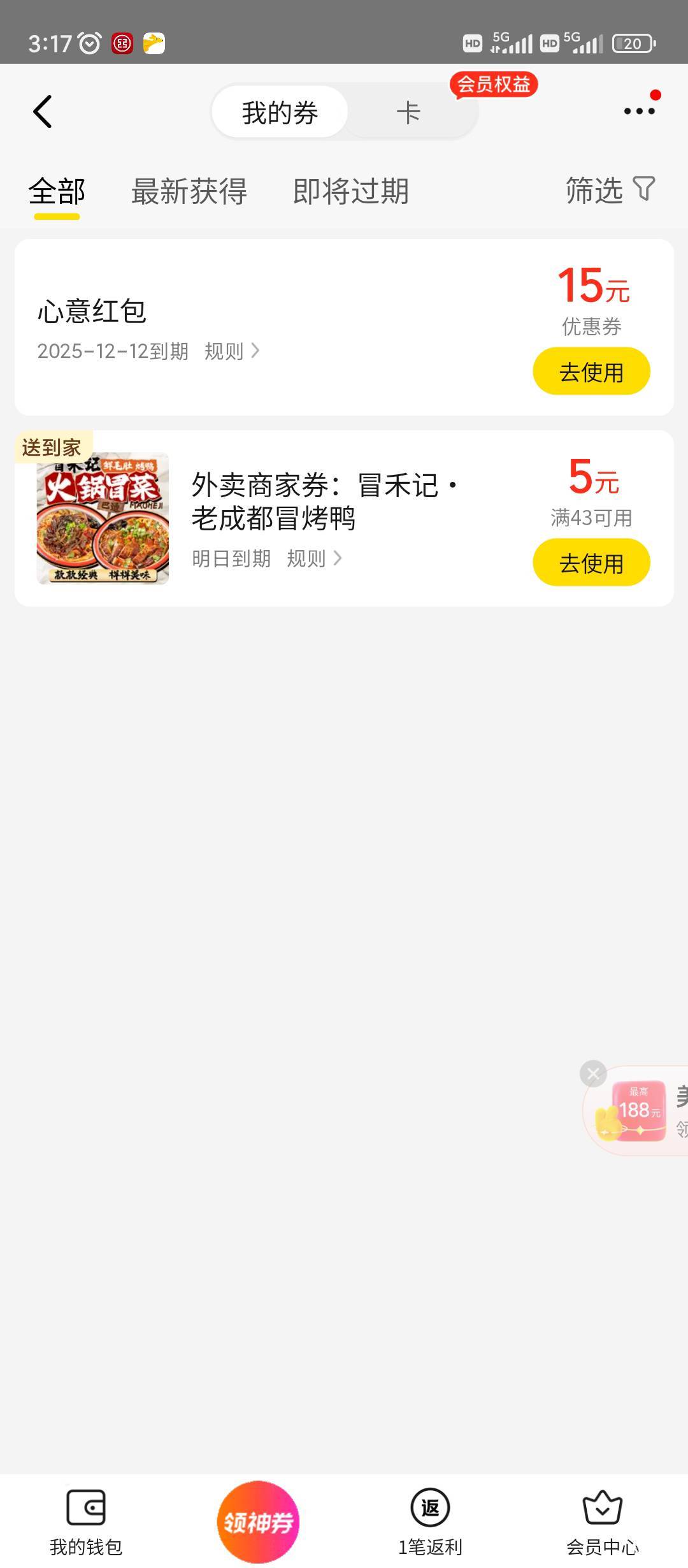Open the 冒禾记 coupon food image
Screen dimensions: 688x1568
coord(103,518)
